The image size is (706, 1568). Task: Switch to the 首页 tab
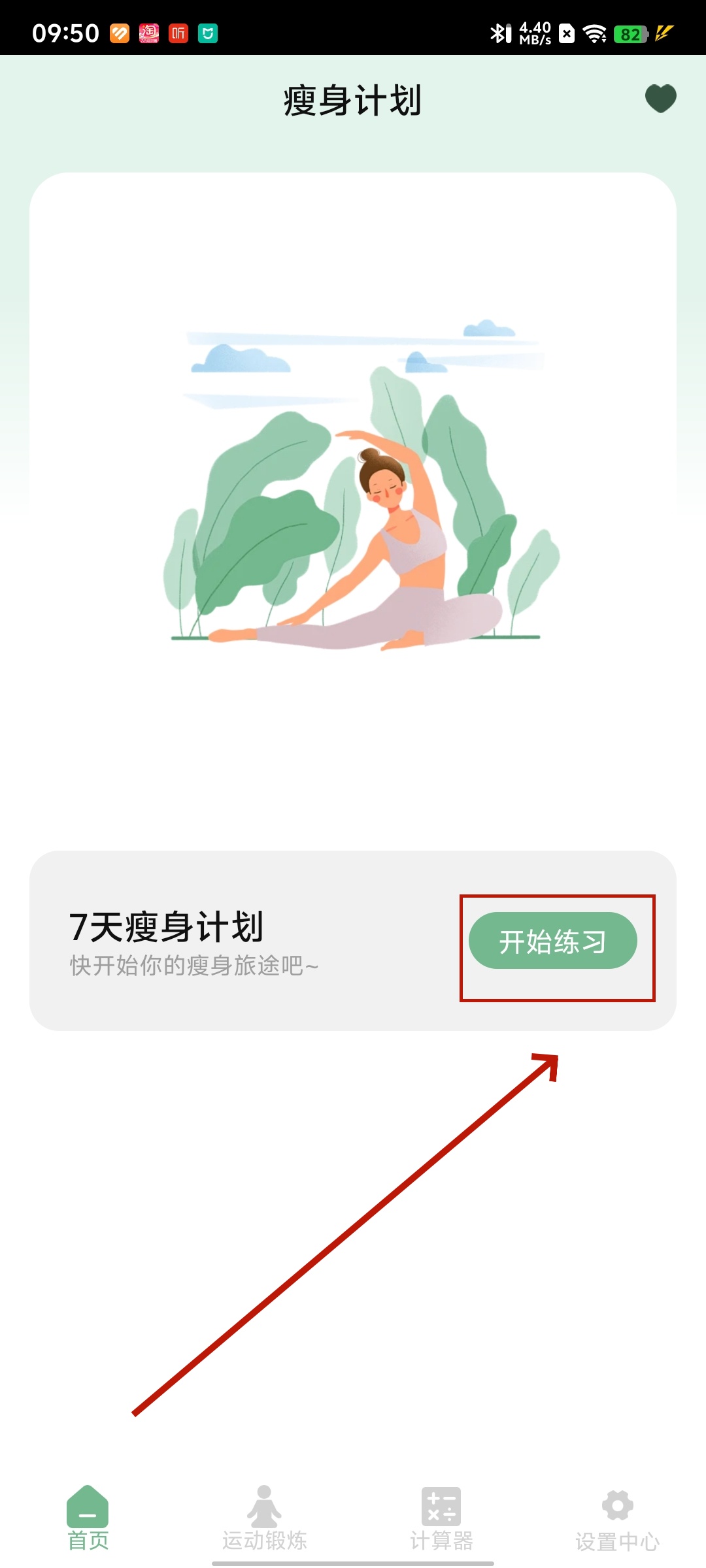pyautogui.click(x=88, y=1517)
